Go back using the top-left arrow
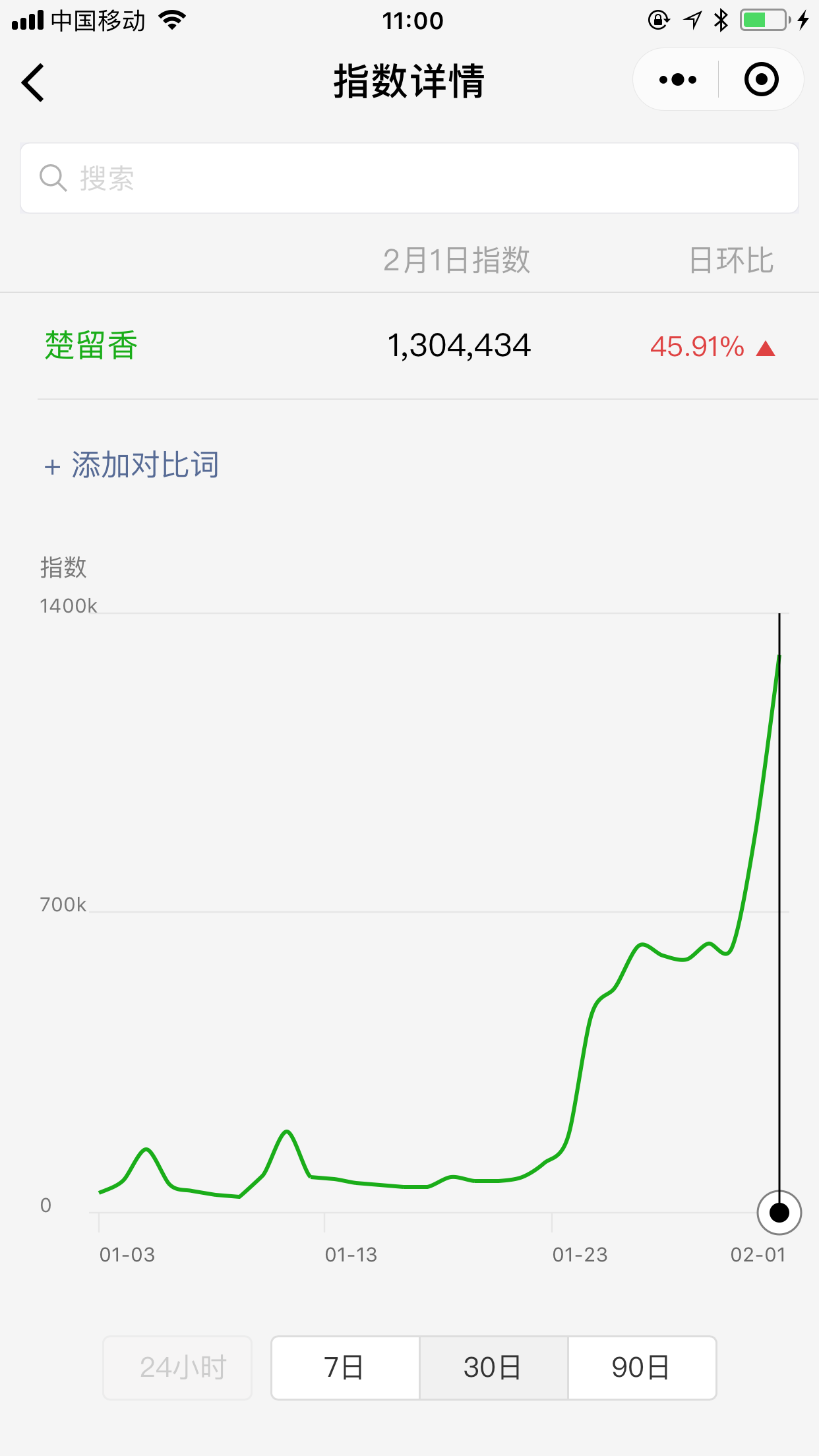The height and width of the screenshot is (1456, 819). (33, 82)
